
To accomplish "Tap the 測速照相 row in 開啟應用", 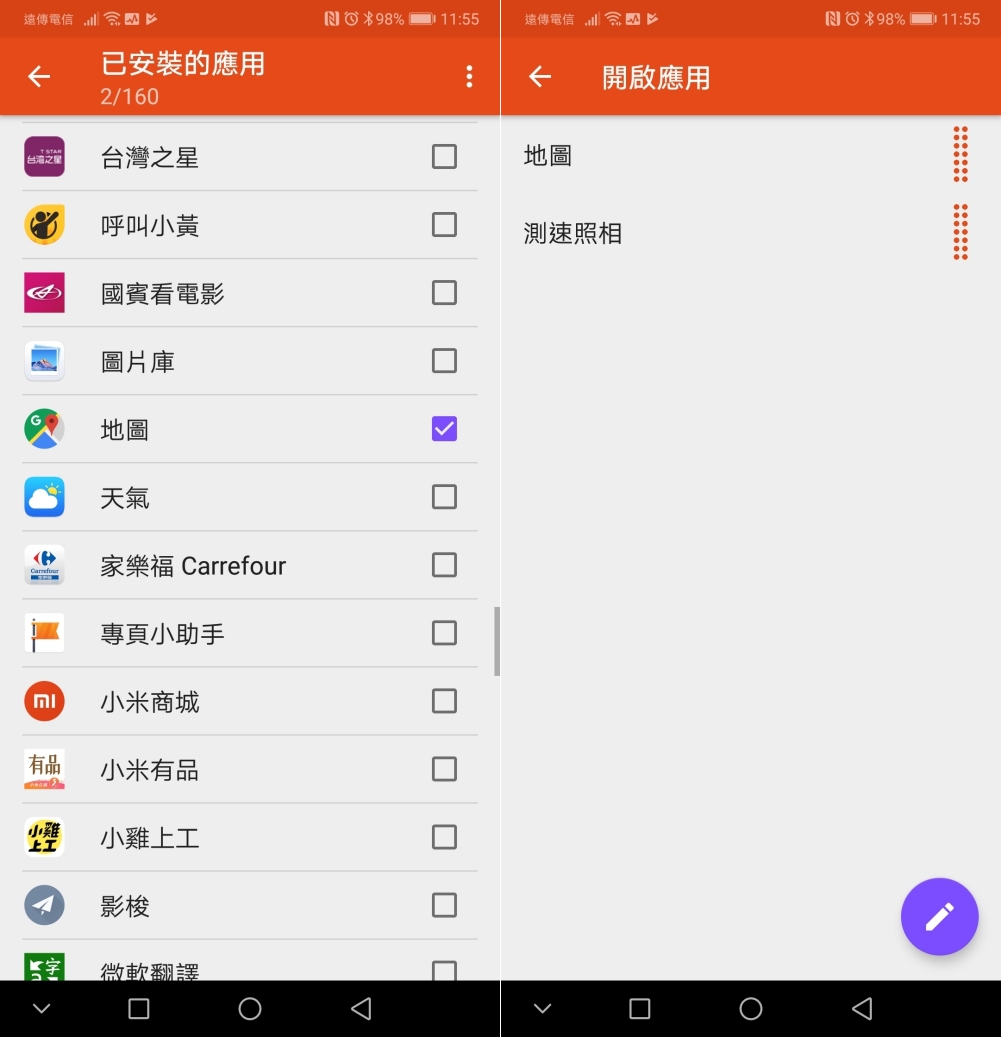I will point(700,234).
